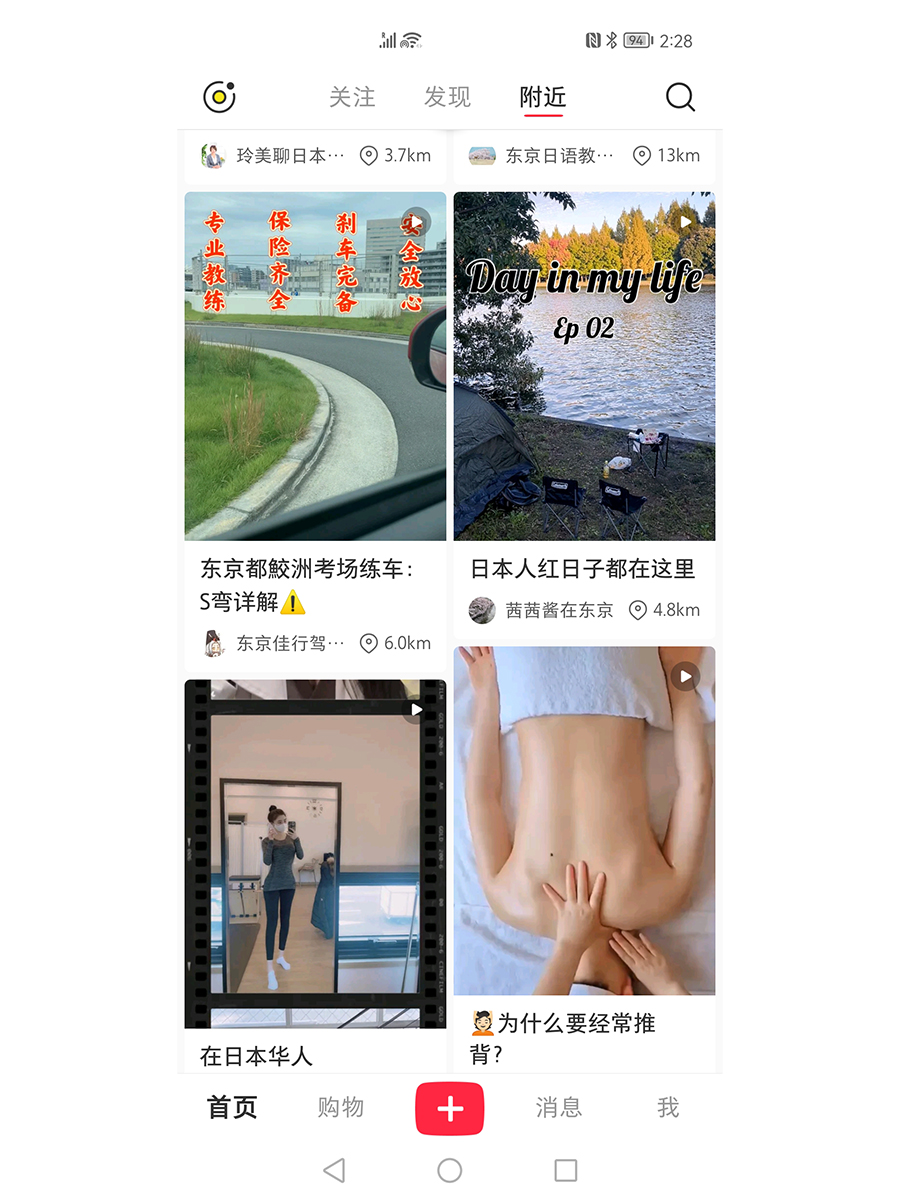The height and width of the screenshot is (1200, 900).
Task: Switch to the 关注 tab
Action: coord(352,97)
